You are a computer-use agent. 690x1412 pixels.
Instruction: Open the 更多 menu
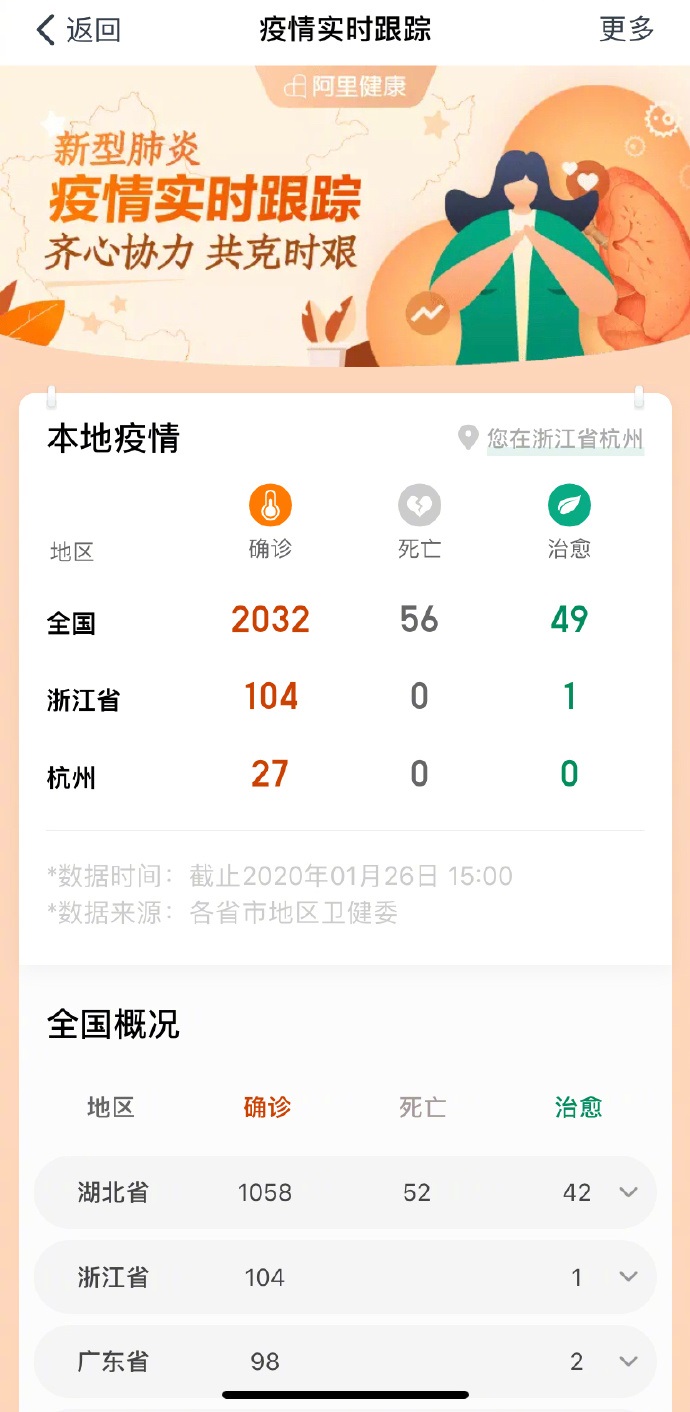(x=626, y=30)
